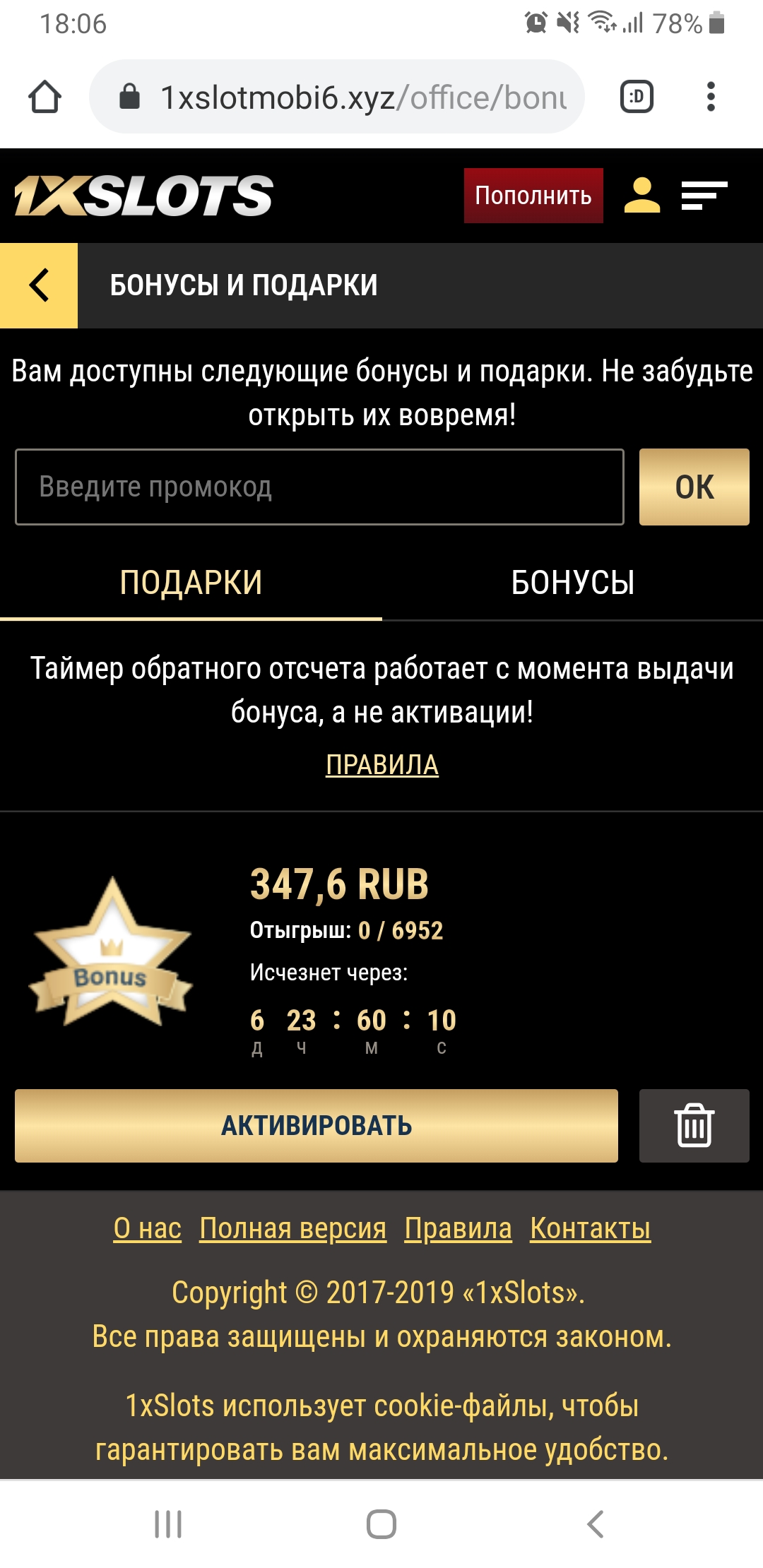This screenshot has width=763, height=1568.
Task: Activate the 347,6 RUB bonus
Action: (316, 1125)
